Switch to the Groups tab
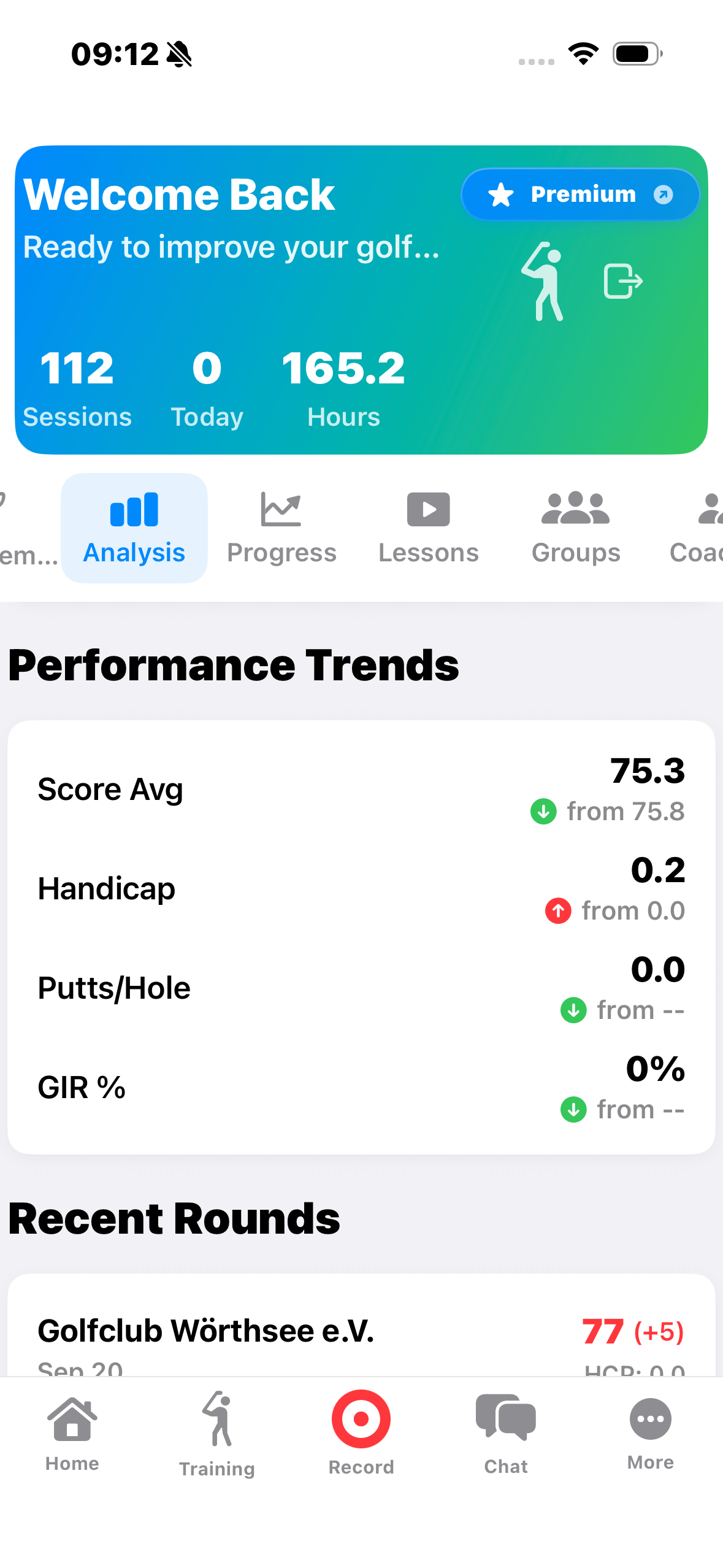 575,528
